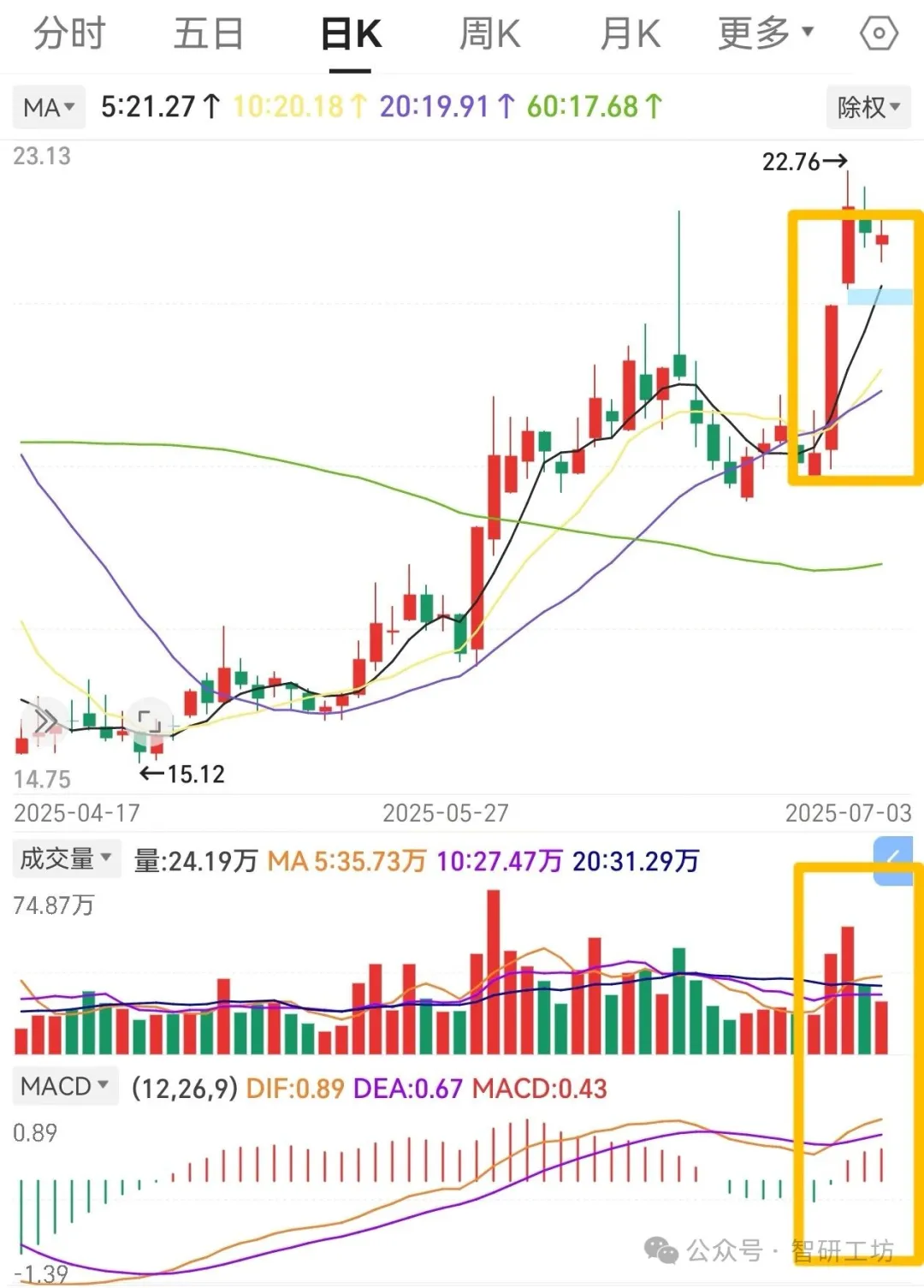Switch to the 分时 chart tab
The image size is (924, 1288).
pos(69,34)
